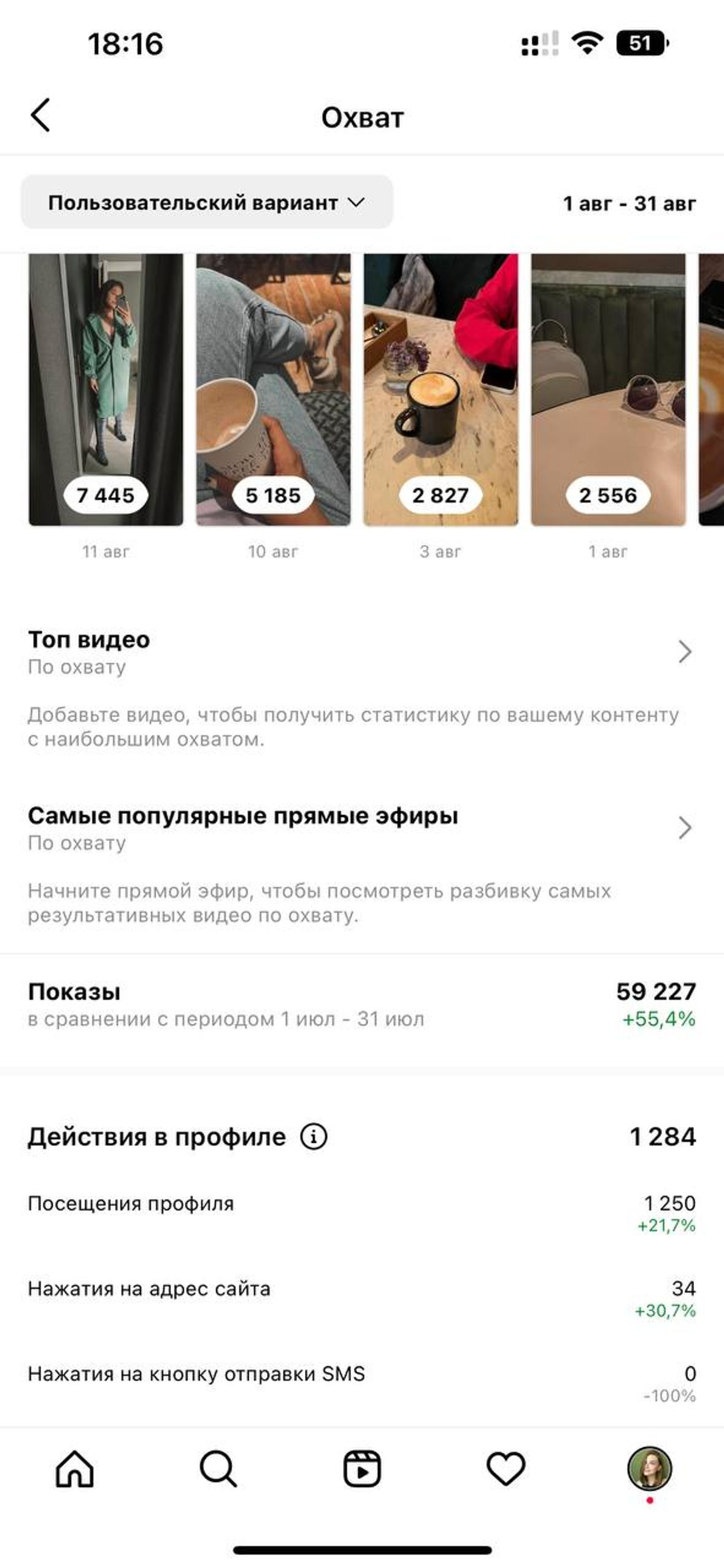The image size is (724, 1568).
Task: Show info about Действия в профиле
Action: pyautogui.click(x=314, y=1137)
